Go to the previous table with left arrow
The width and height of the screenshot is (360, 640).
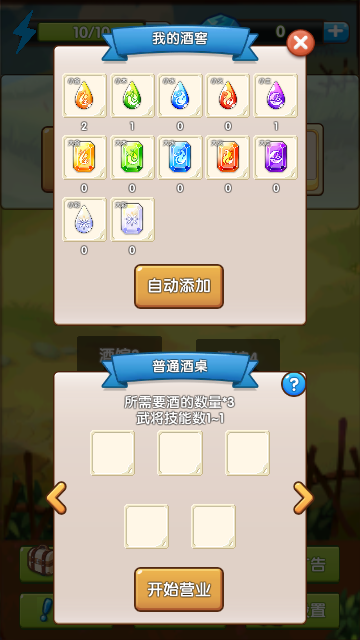pyautogui.click(x=56, y=498)
